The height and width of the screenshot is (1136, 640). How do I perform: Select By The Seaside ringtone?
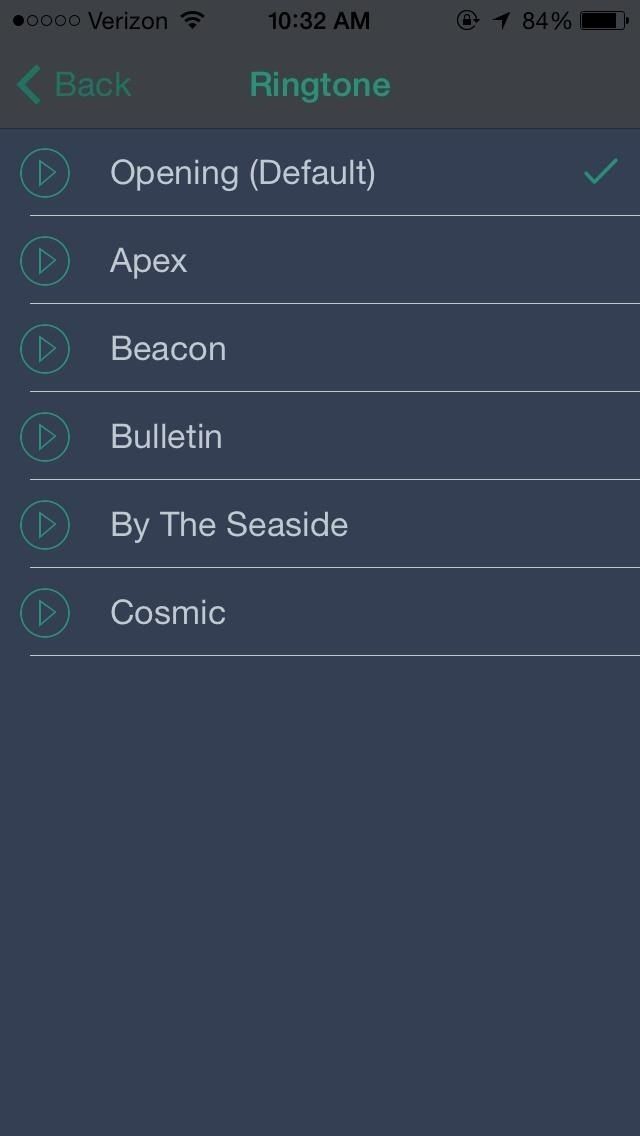point(230,525)
